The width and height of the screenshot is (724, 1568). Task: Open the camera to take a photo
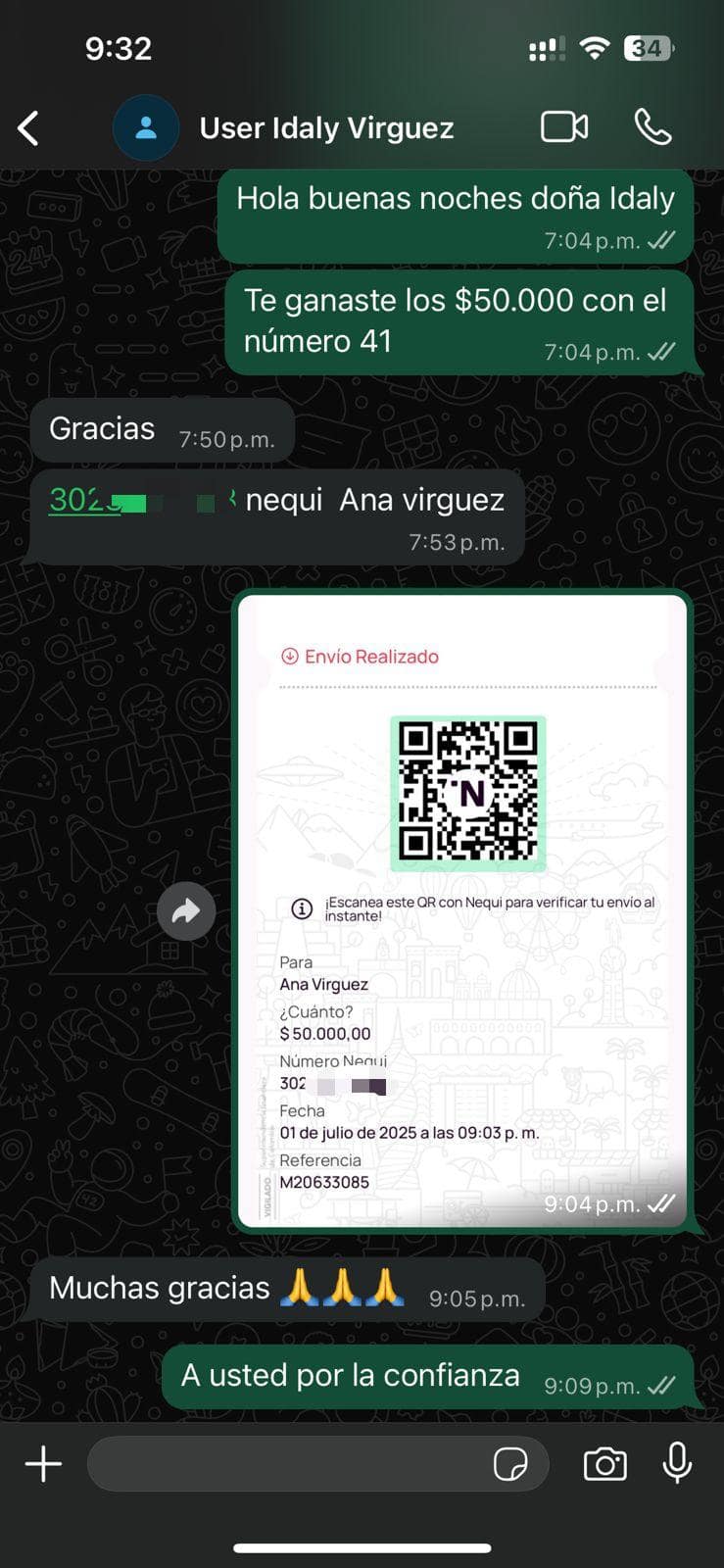[604, 1464]
